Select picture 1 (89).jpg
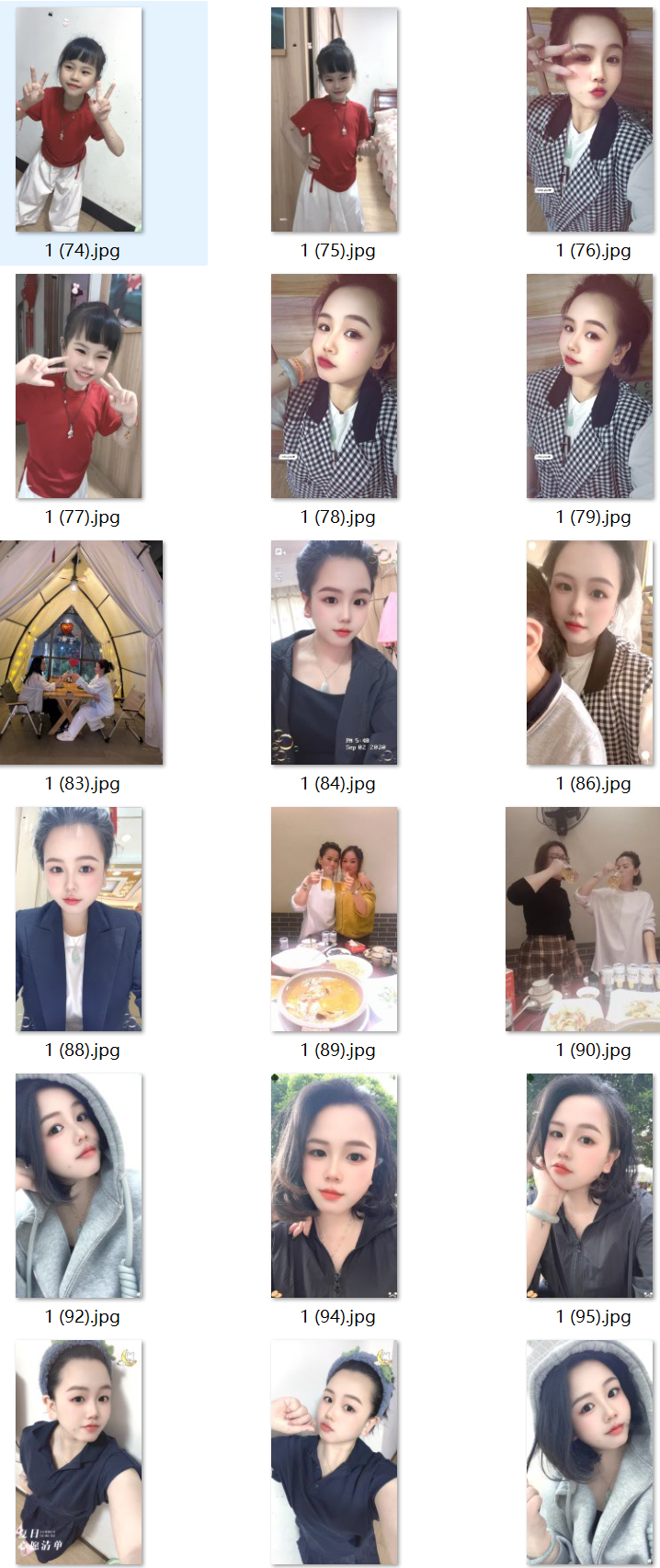 pyautogui.click(x=335, y=919)
